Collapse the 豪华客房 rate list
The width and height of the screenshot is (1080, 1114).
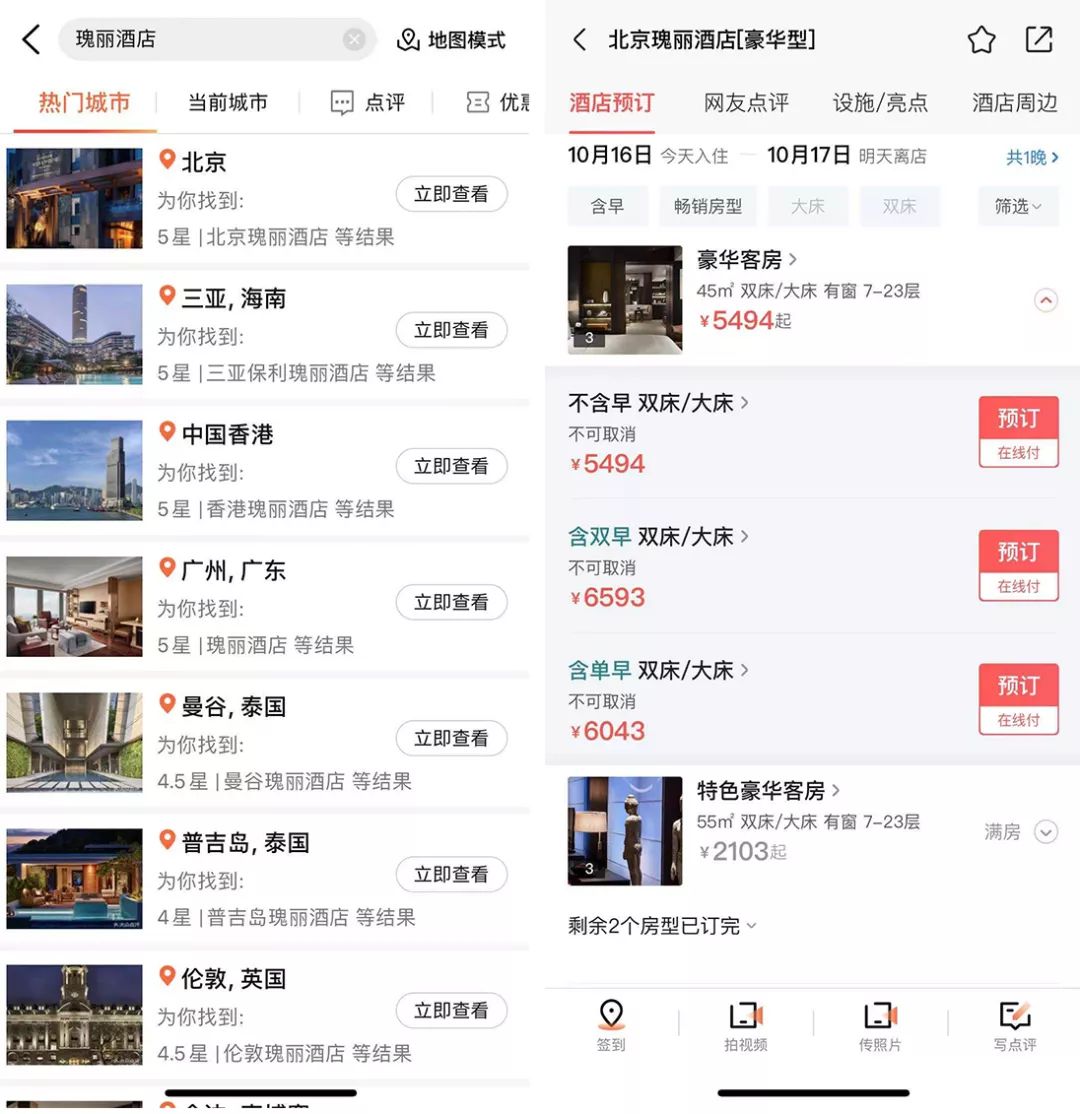click(1046, 300)
